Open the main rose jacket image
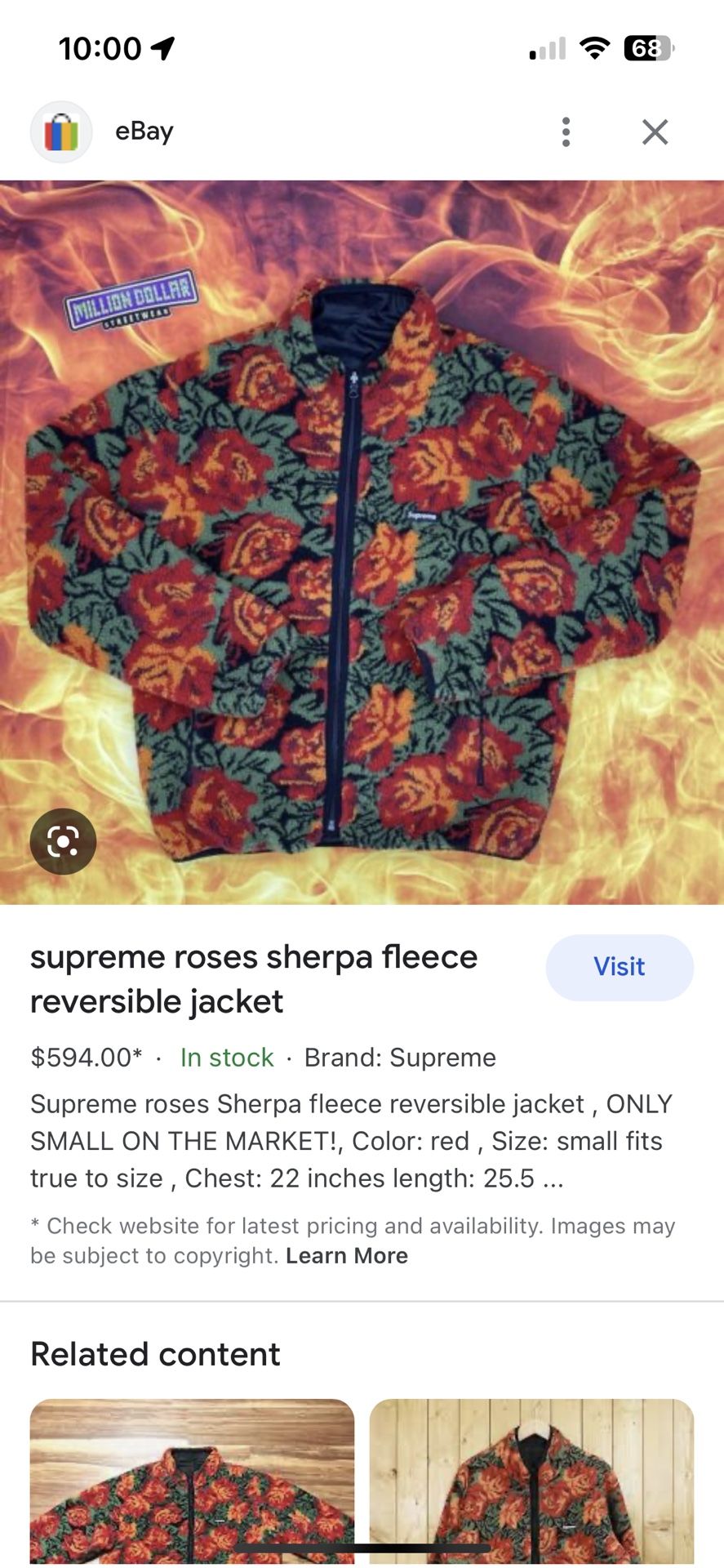The image size is (724, 1568). (x=362, y=542)
